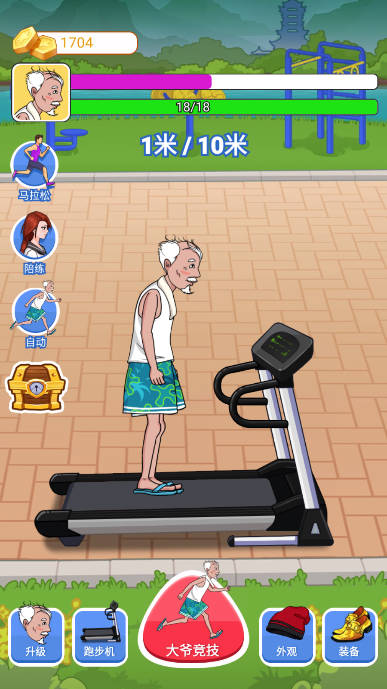387x689 pixels.
Task: Select the 陪练 training partner option
Action: coord(34,241)
